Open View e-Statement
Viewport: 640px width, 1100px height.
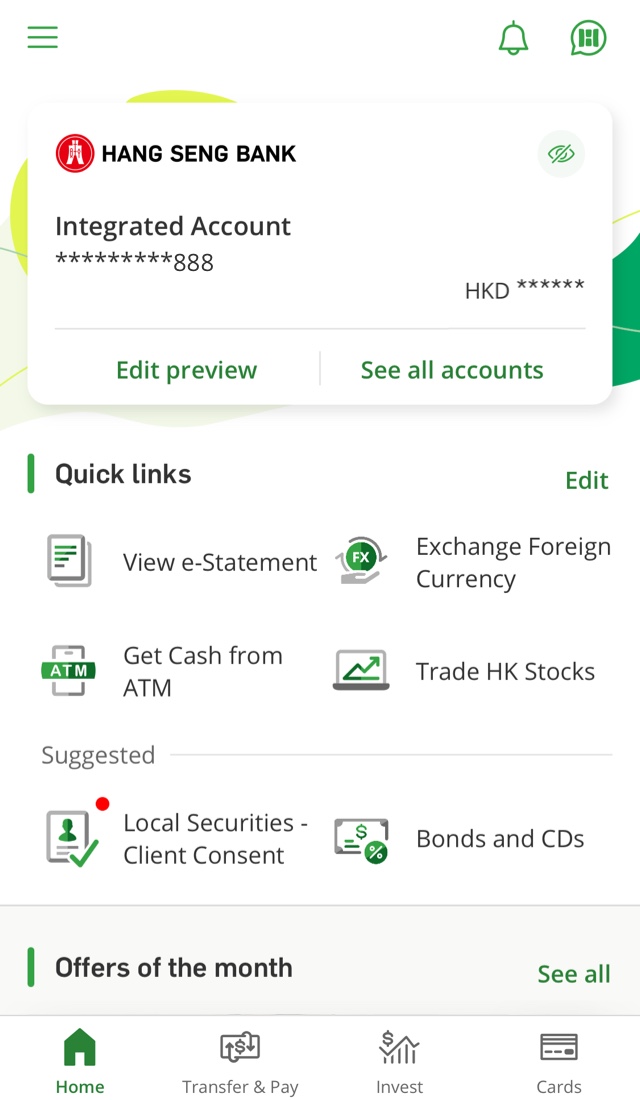point(181,562)
